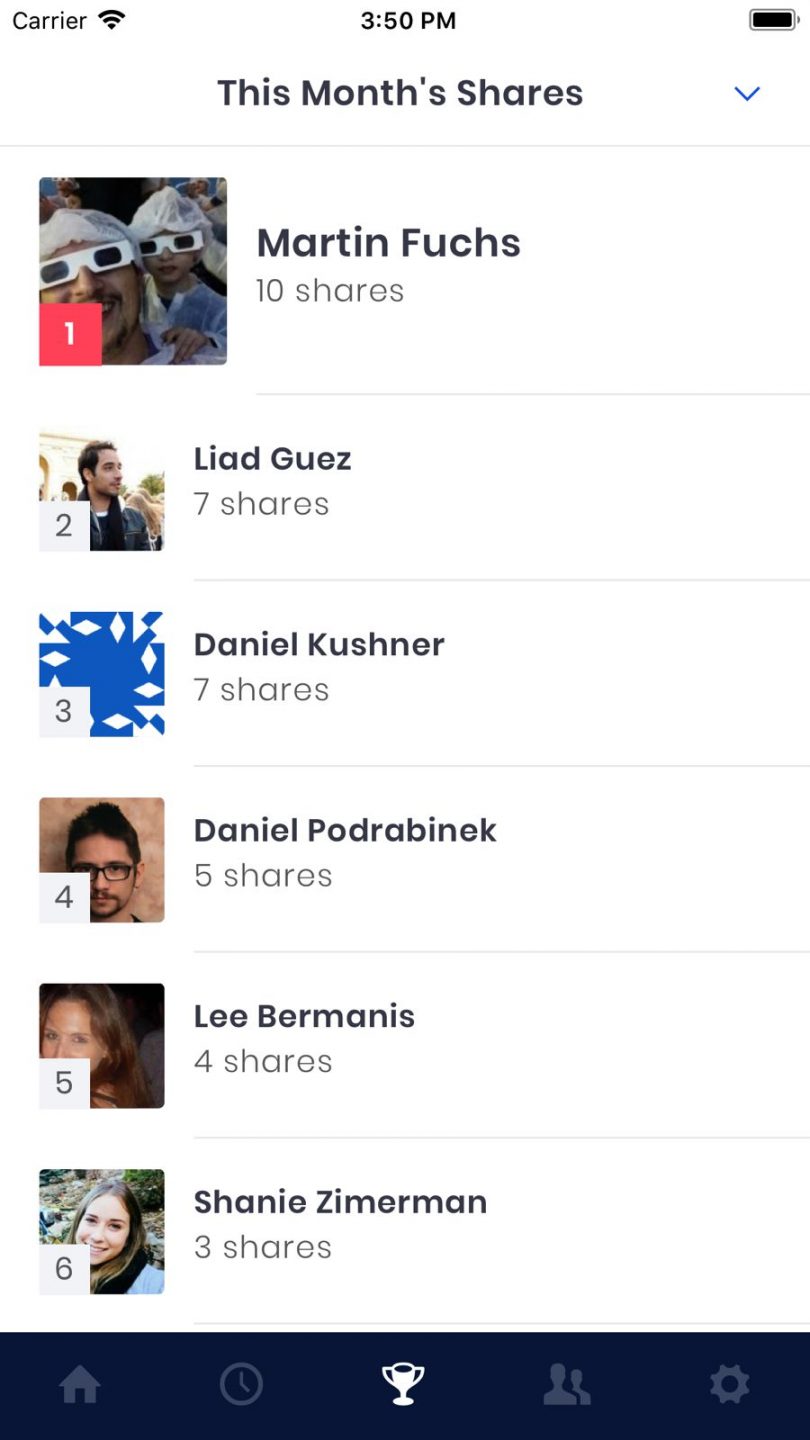Open Shanie Zimerman's entry
The height and width of the screenshot is (1440, 810).
click(405, 1232)
